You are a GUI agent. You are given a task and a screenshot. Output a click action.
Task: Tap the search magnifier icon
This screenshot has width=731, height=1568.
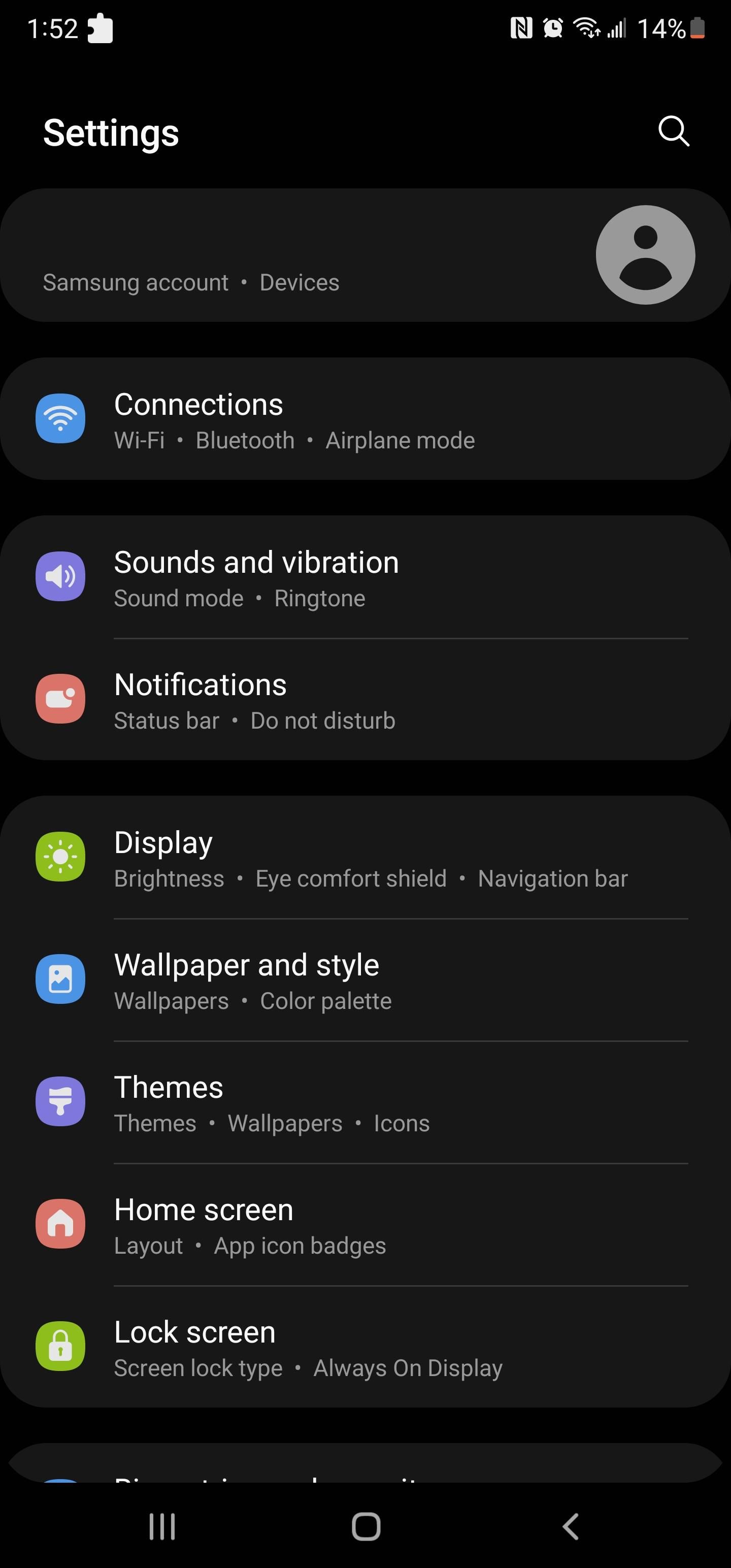(672, 132)
